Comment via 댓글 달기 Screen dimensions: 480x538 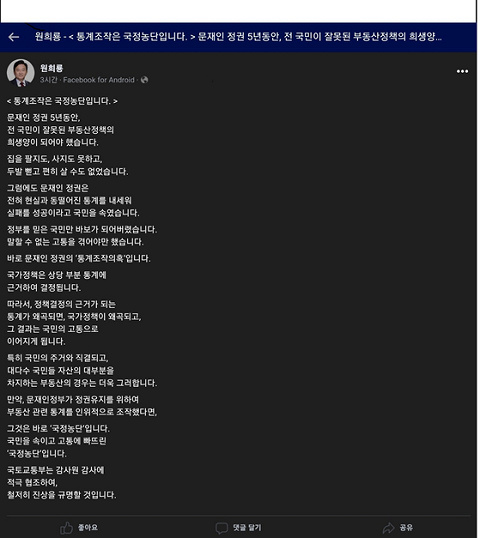(x=238, y=527)
